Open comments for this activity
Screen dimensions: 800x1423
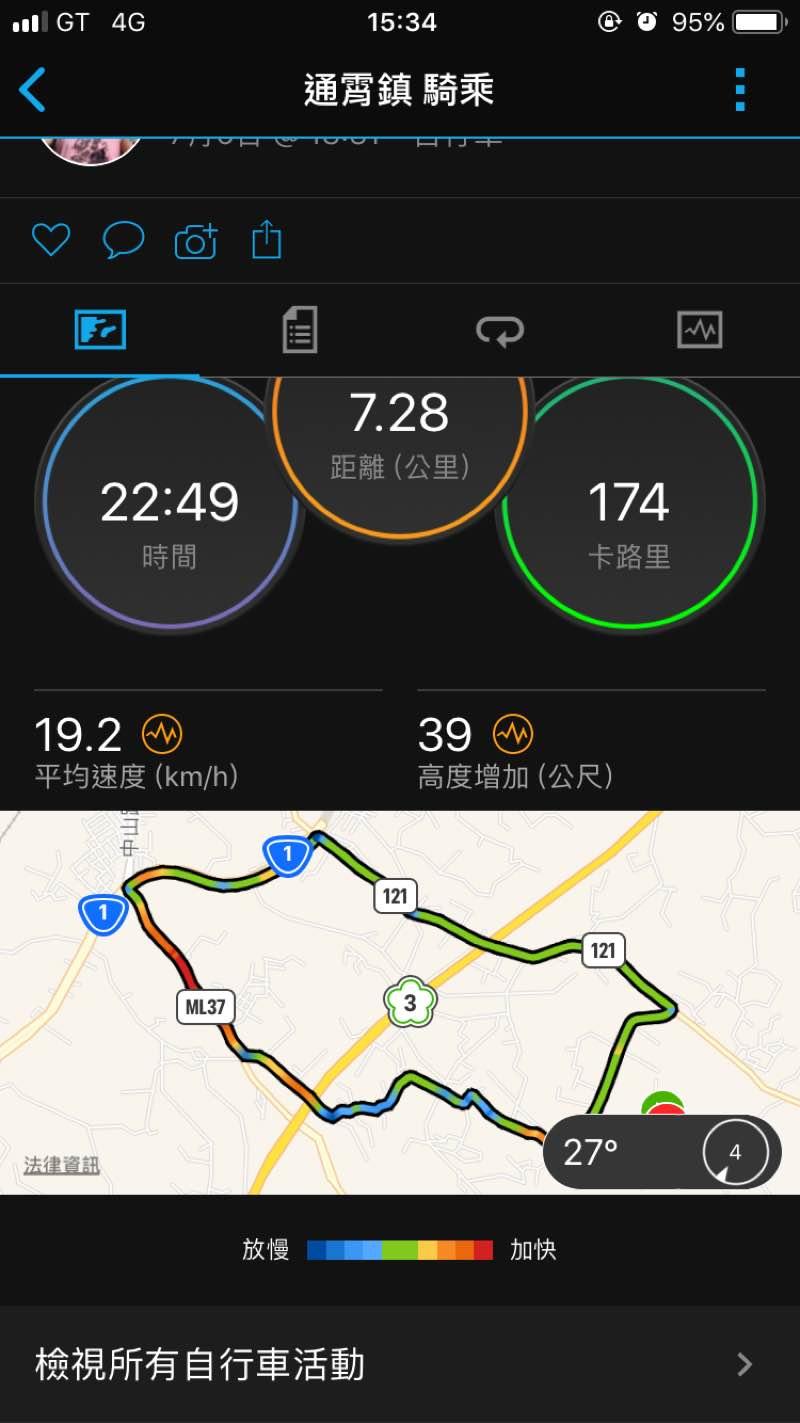point(123,240)
